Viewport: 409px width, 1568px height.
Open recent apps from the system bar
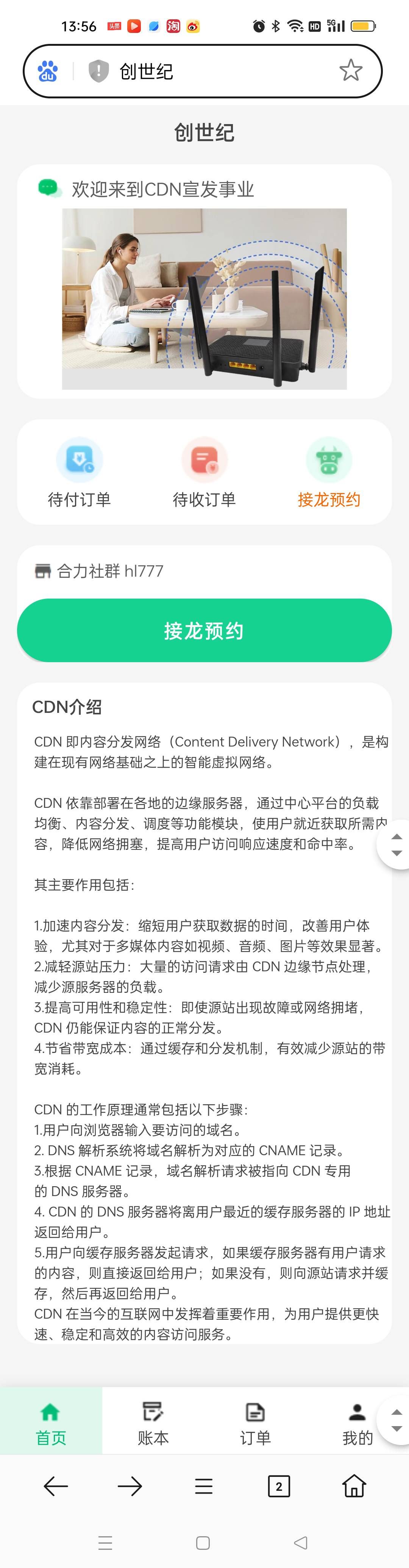point(105,1543)
